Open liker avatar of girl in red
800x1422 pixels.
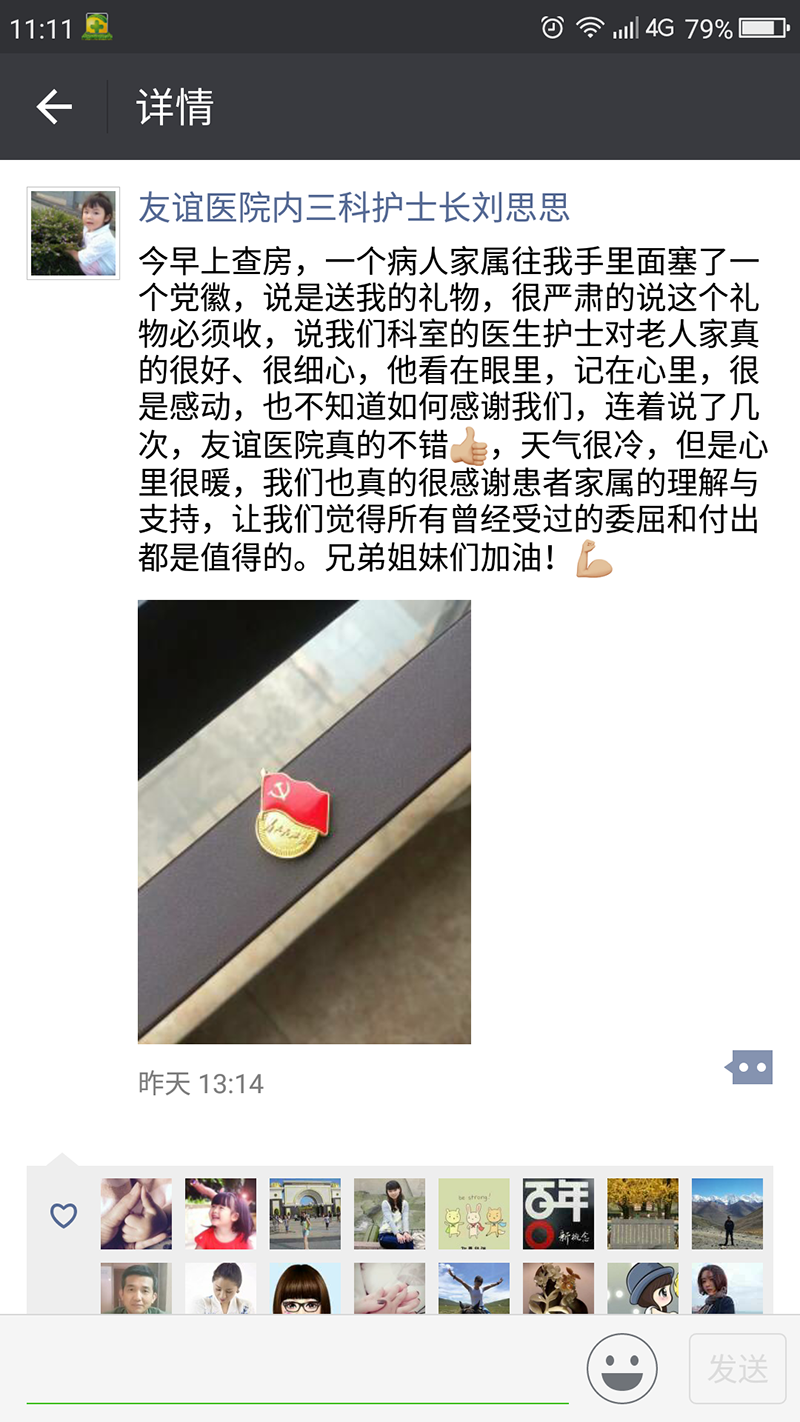point(220,1213)
